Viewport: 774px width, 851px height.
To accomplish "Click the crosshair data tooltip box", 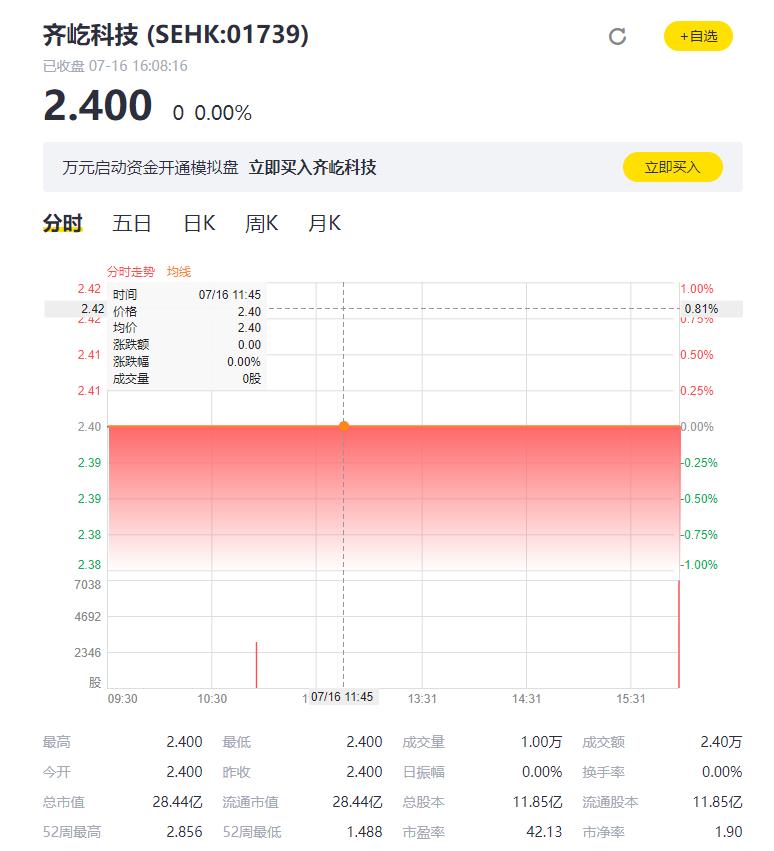I will 185,335.
